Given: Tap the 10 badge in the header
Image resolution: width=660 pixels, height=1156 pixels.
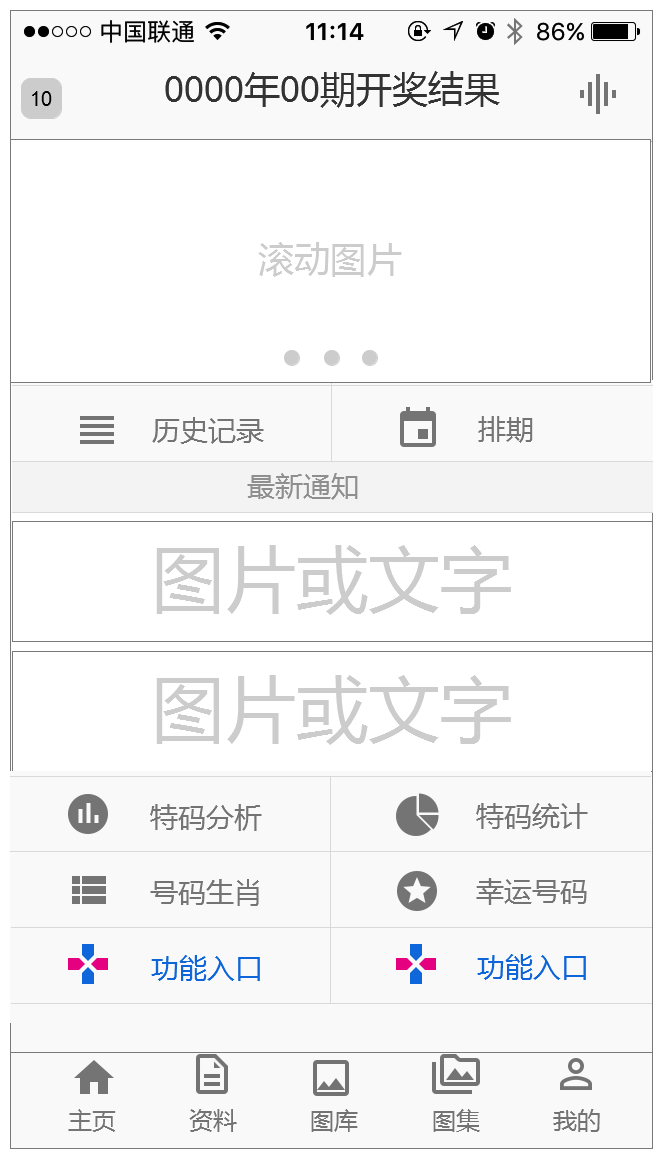Looking at the screenshot, I should point(41,98).
